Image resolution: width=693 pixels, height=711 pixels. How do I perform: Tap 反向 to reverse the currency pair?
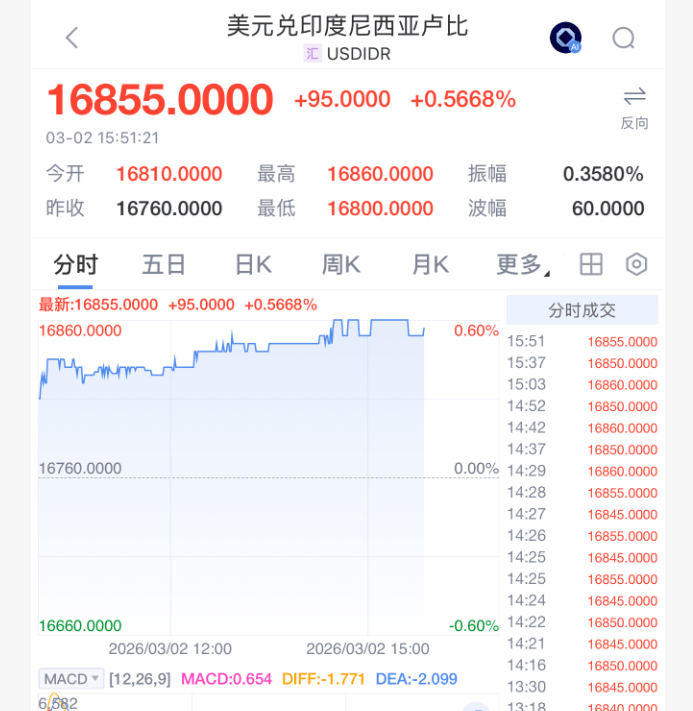[634, 107]
